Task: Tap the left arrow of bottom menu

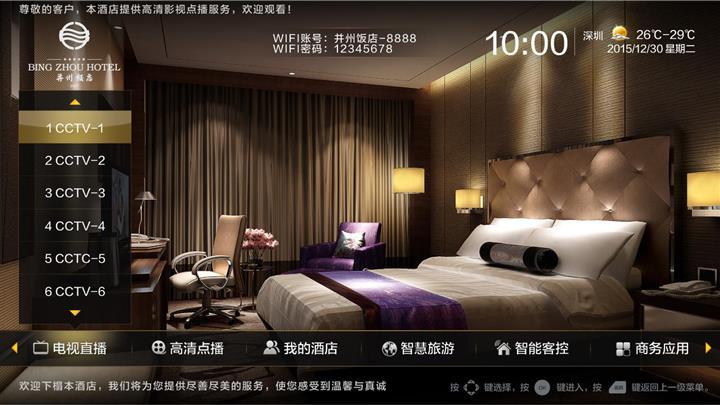Action: click(14, 349)
